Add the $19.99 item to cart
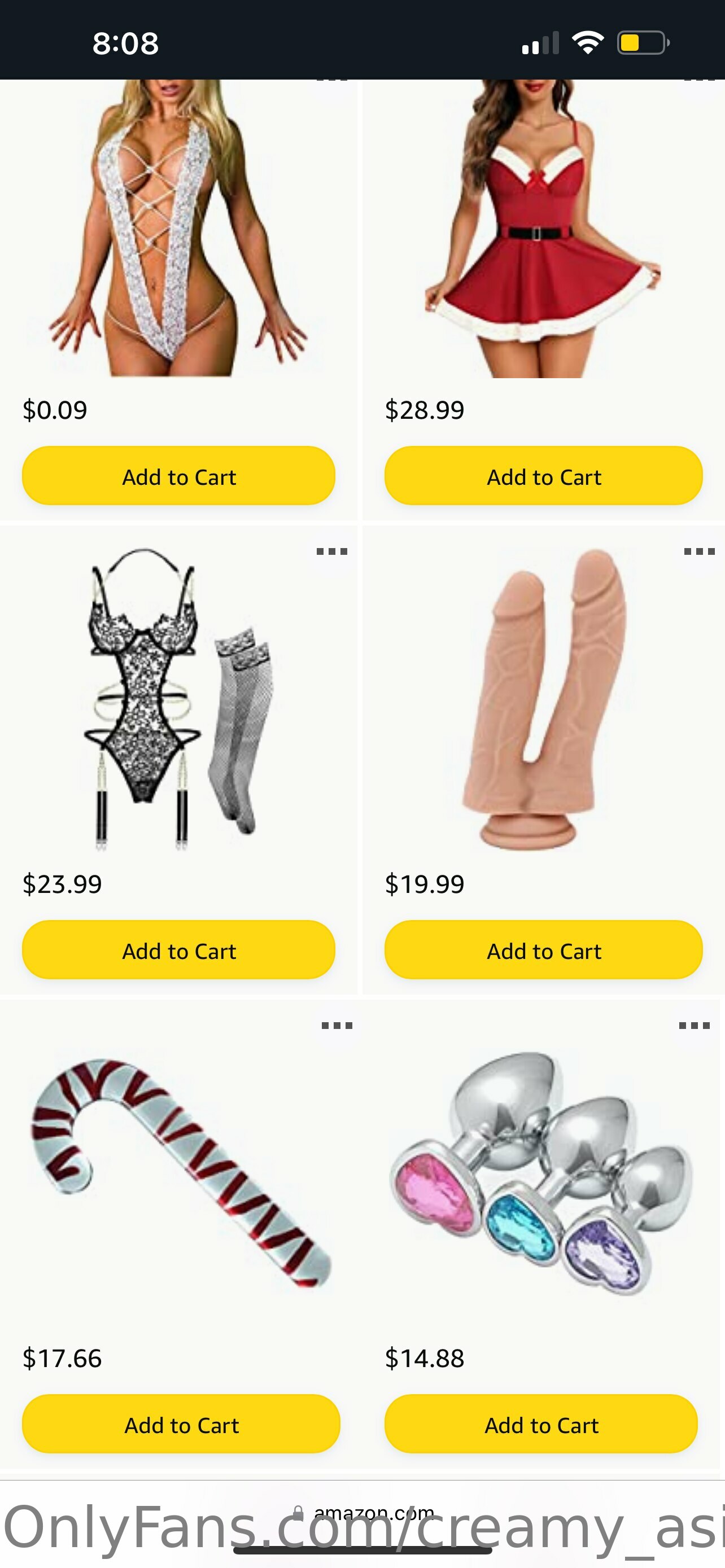This screenshot has height=1568, width=725. 543,949
